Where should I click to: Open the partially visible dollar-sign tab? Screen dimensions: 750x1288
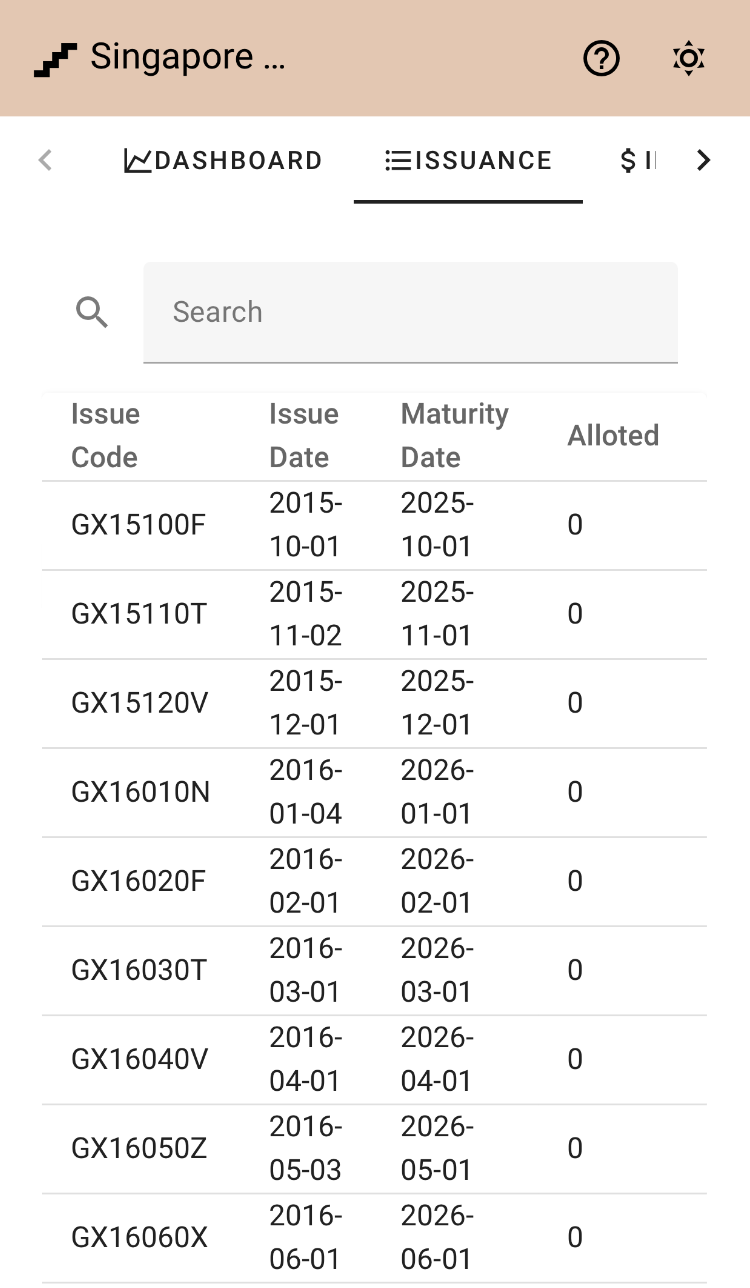637,160
